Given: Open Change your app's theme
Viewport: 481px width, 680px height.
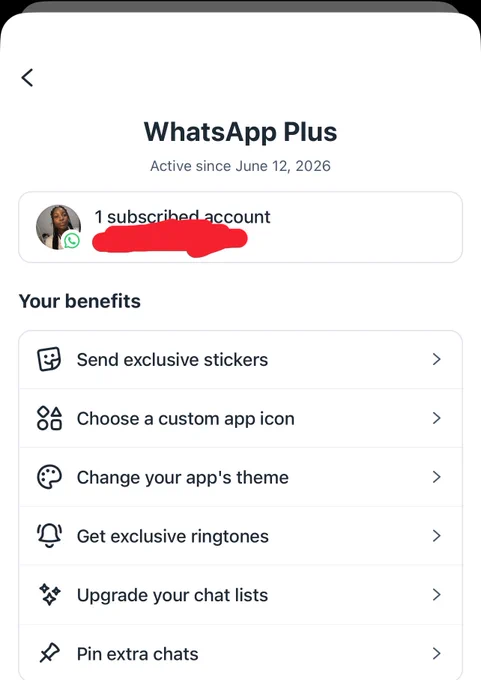Looking at the screenshot, I should click(240, 477).
